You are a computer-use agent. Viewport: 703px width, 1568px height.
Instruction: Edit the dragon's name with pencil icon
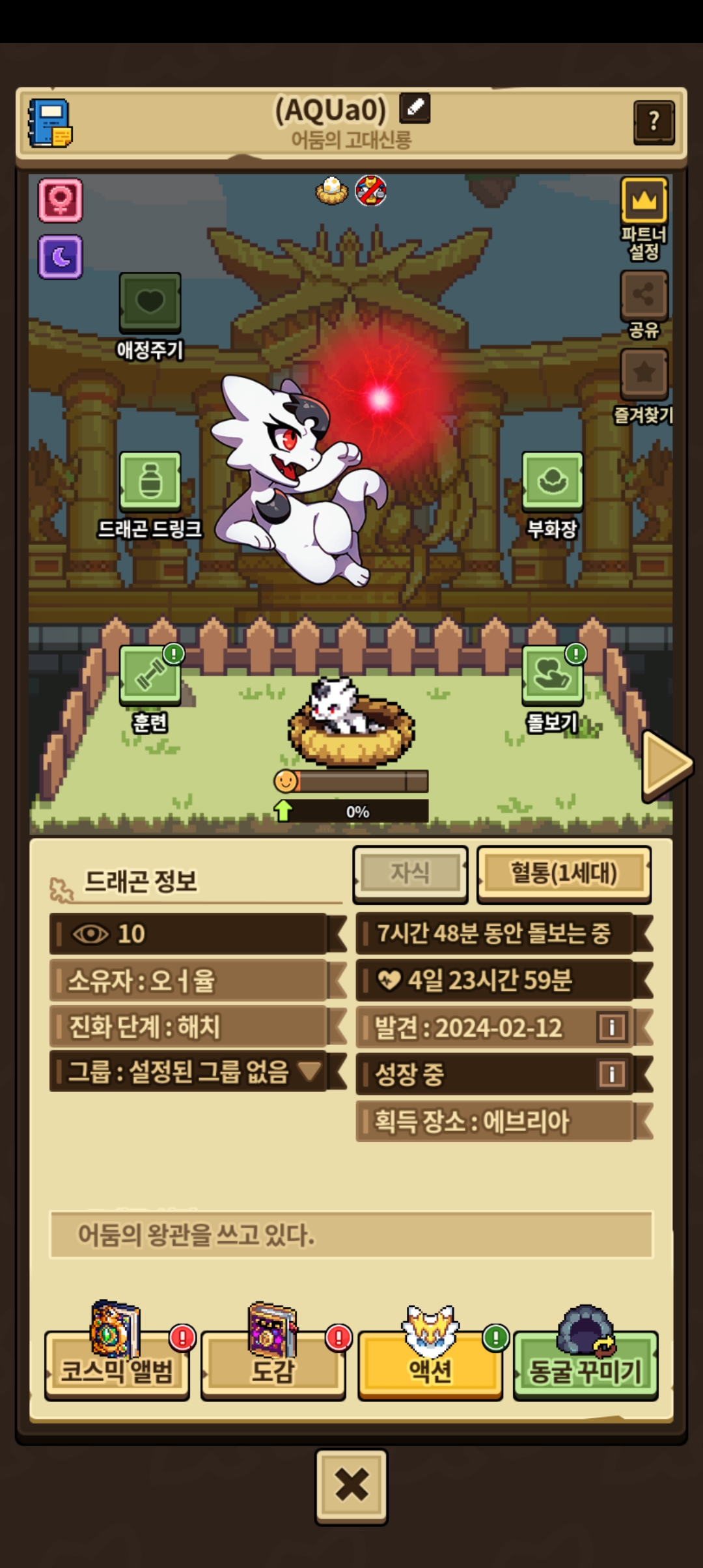pyautogui.click(x=415, y=108)
